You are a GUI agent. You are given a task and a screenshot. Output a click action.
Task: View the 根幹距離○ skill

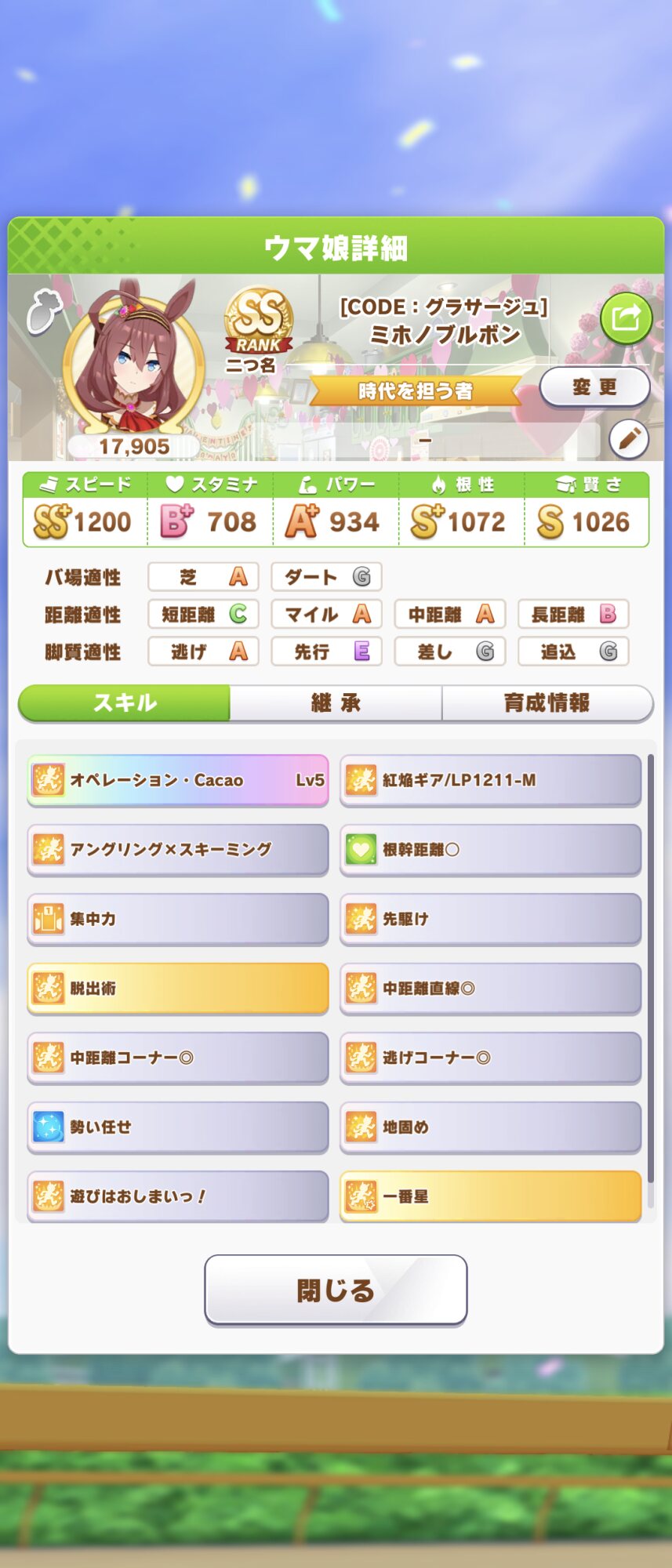pos(490,849)
